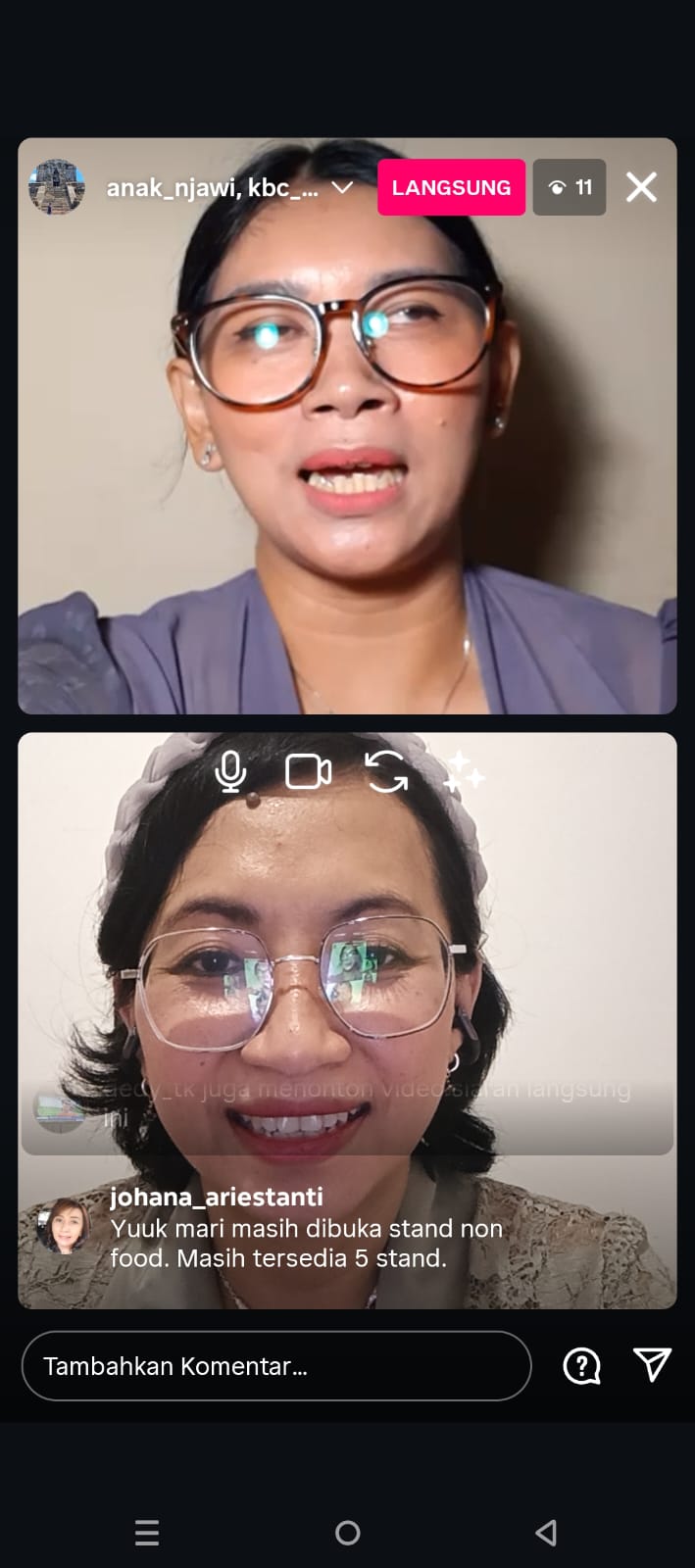This screenshot has width=695, height=1568.
Task: Turn off the video camera
Action: coord(308,772)
